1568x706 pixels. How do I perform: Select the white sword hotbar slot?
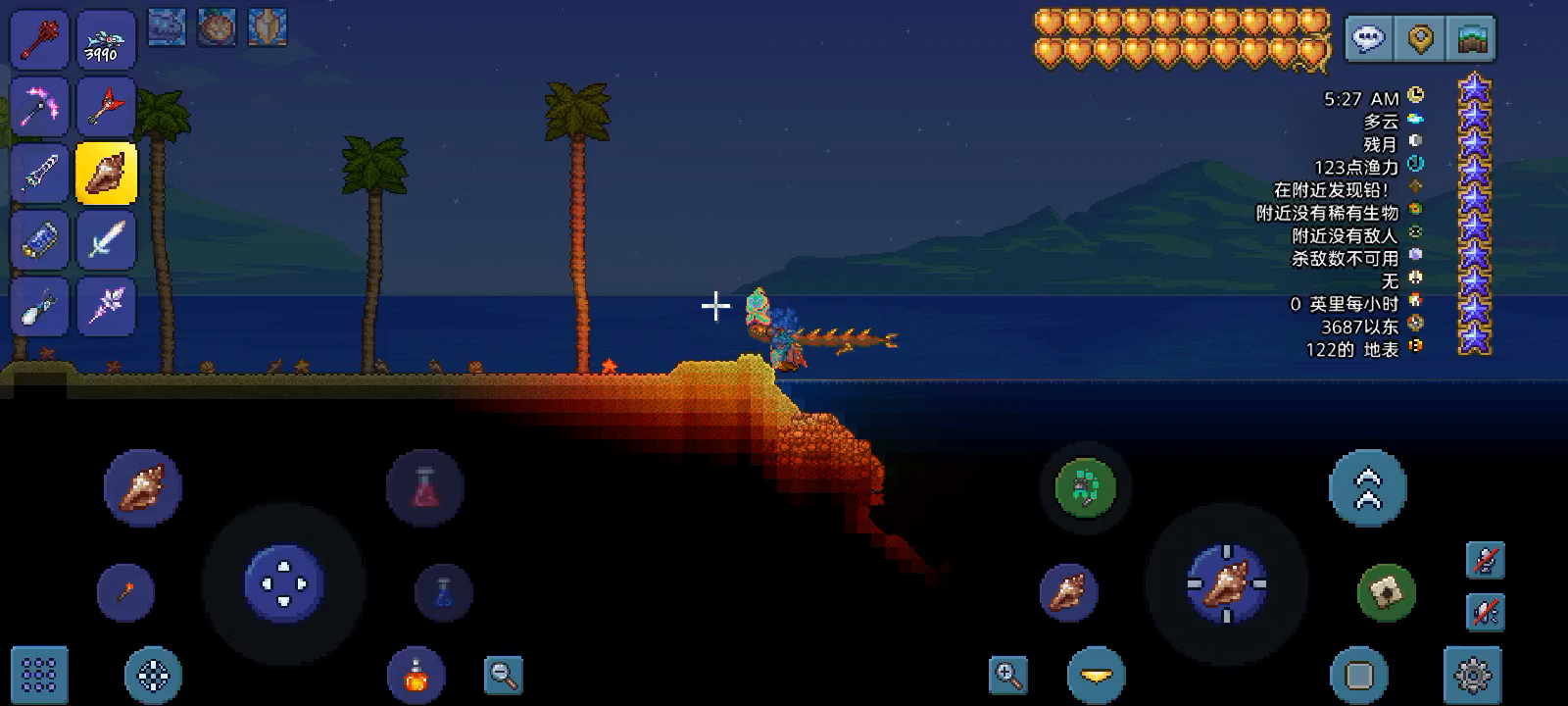[106, 240]
